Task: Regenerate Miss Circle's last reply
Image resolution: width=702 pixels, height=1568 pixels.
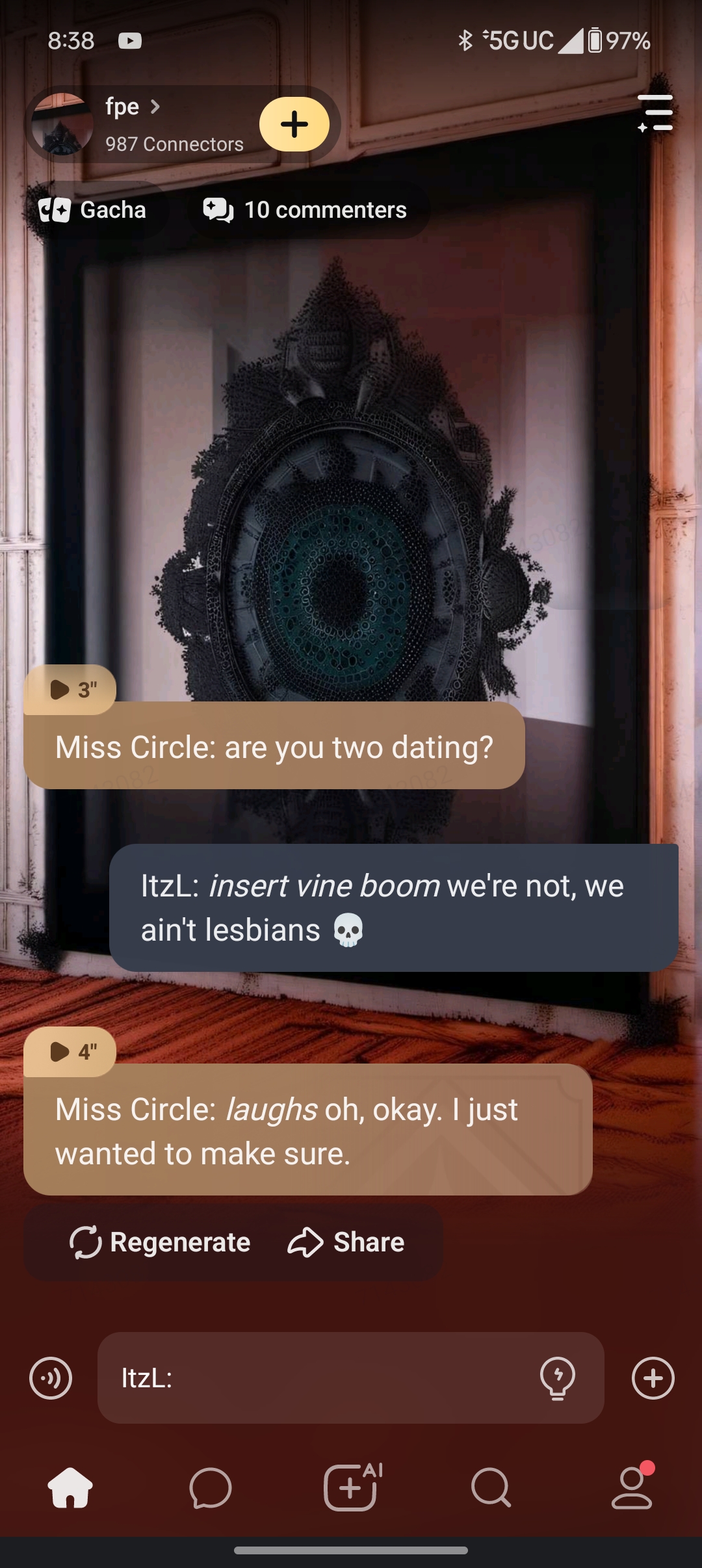Action: [x=160, y=1242]
